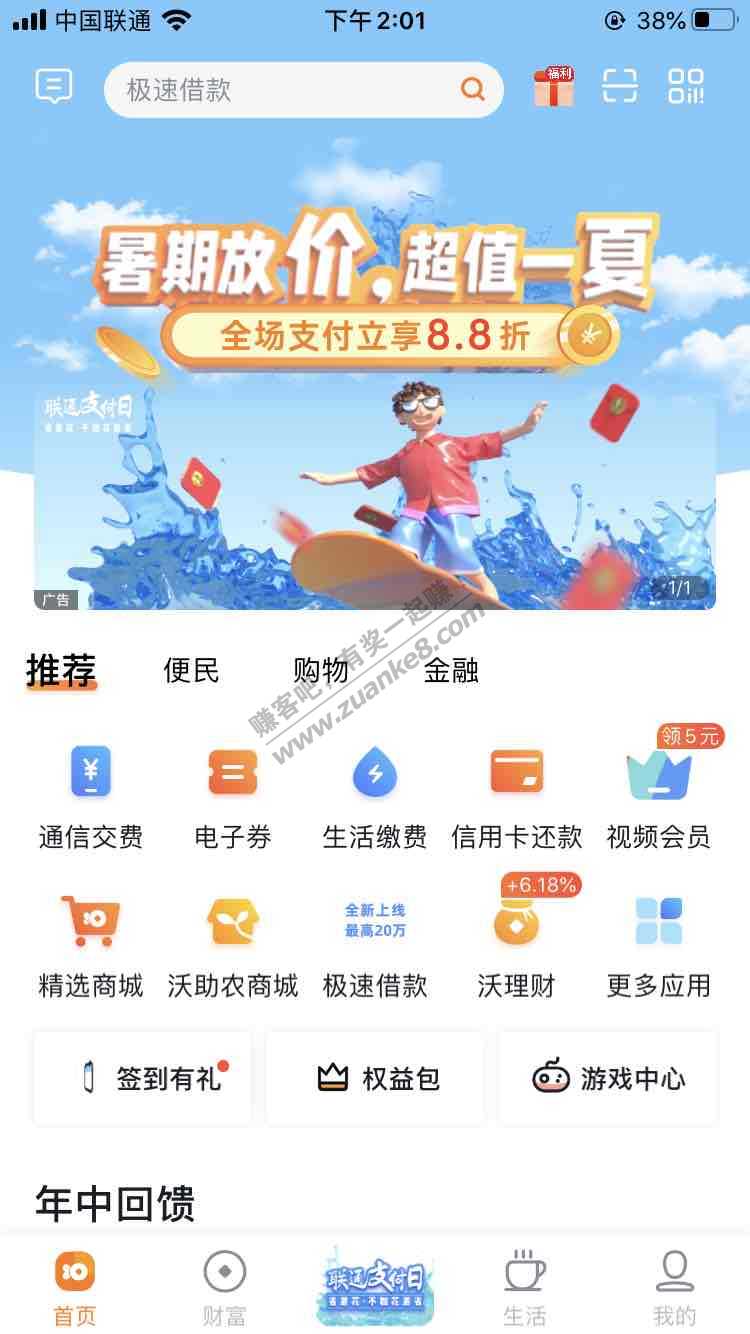Open the payment QR code icon
Viewport: 750px width, 1334px height.
(x=686, y=87)
